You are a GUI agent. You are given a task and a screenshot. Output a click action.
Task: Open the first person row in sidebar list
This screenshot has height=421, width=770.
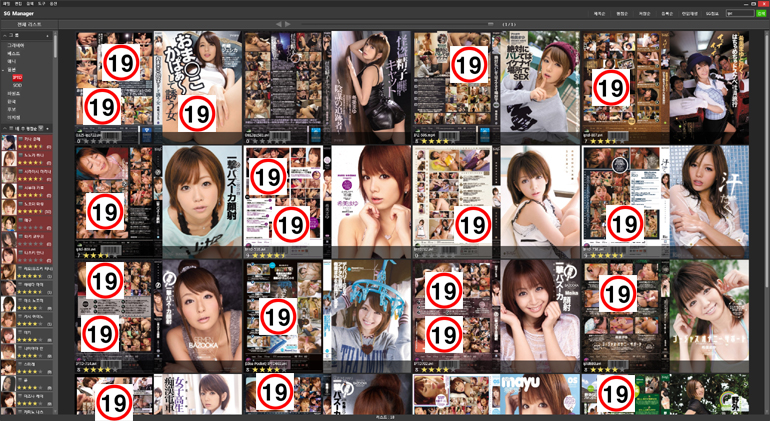27,142
